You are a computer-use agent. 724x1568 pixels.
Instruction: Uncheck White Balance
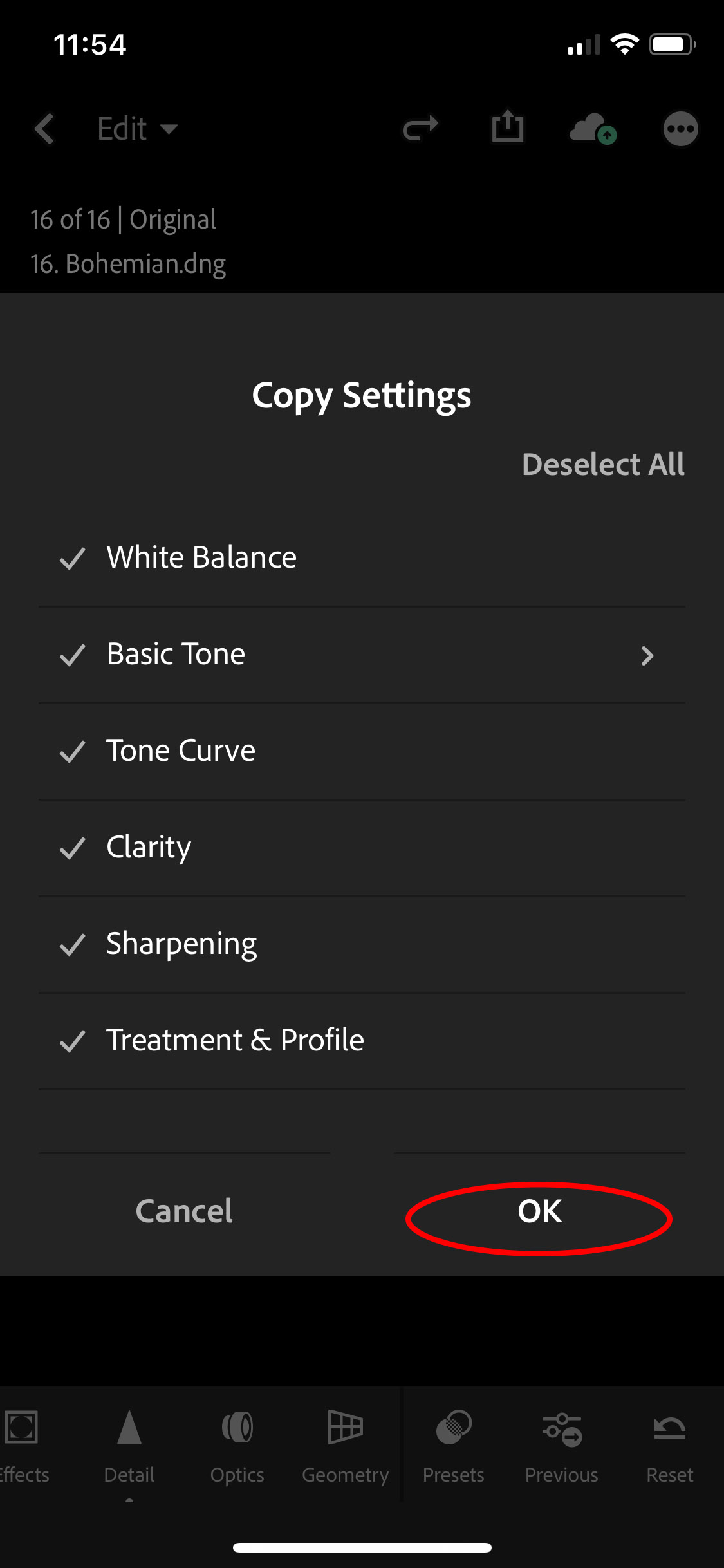362,558
